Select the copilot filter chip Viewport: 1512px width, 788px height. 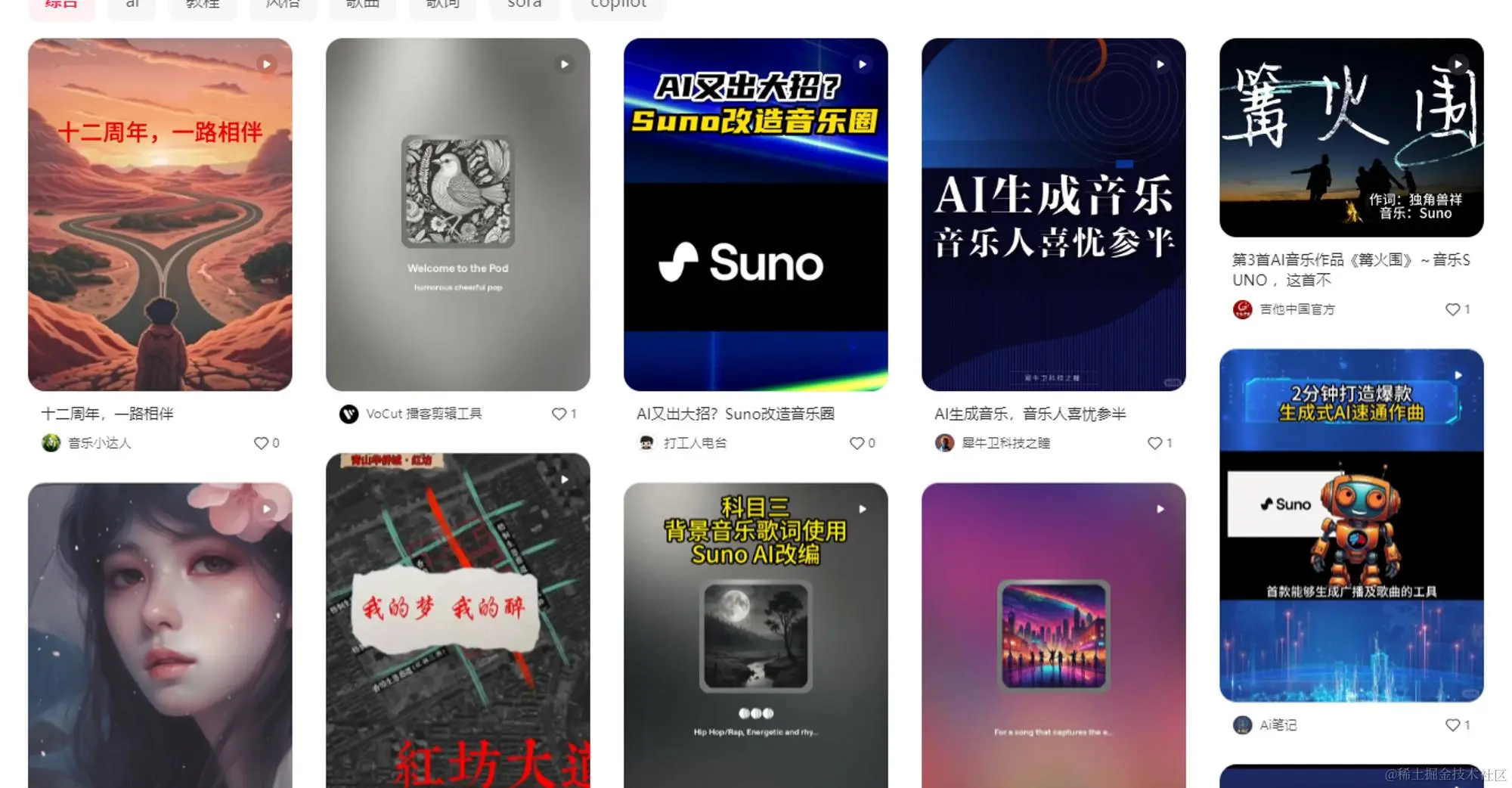[618, 6]
